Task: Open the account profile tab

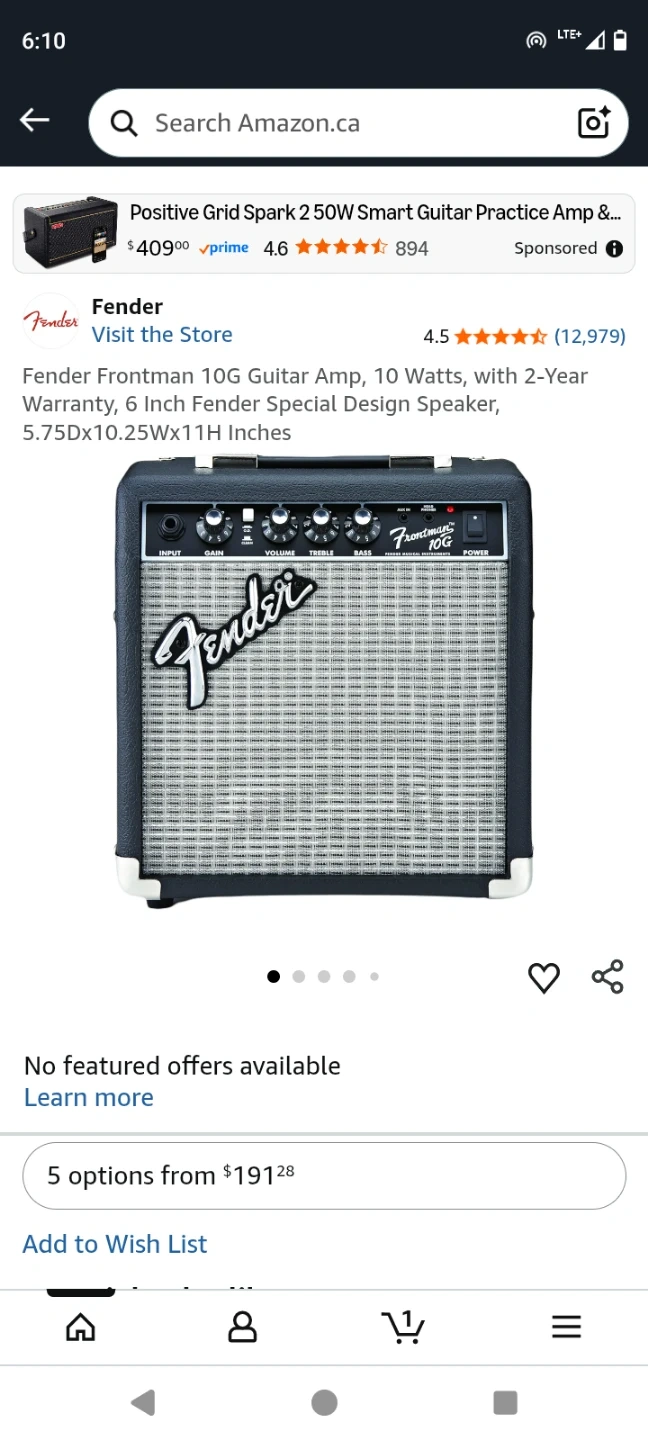Action: 242,1327
